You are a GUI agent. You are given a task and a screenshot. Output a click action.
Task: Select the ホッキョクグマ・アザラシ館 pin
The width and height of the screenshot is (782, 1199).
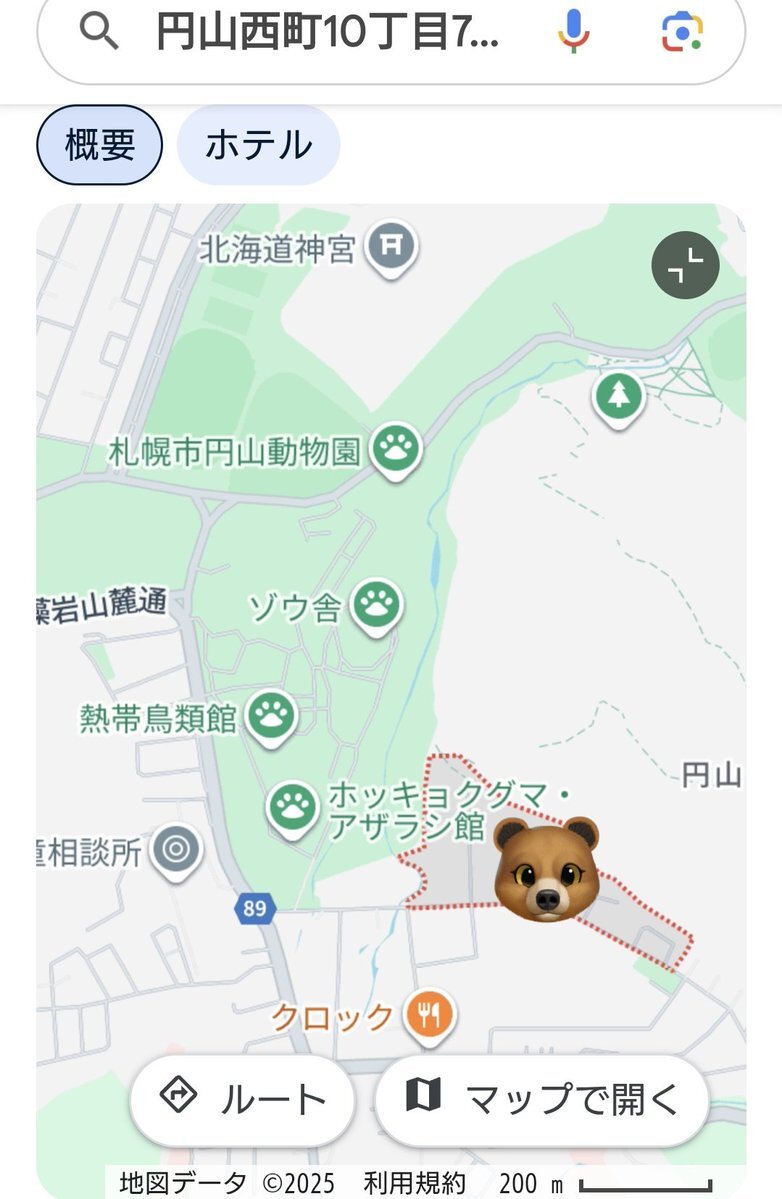(x=292, y=806)
